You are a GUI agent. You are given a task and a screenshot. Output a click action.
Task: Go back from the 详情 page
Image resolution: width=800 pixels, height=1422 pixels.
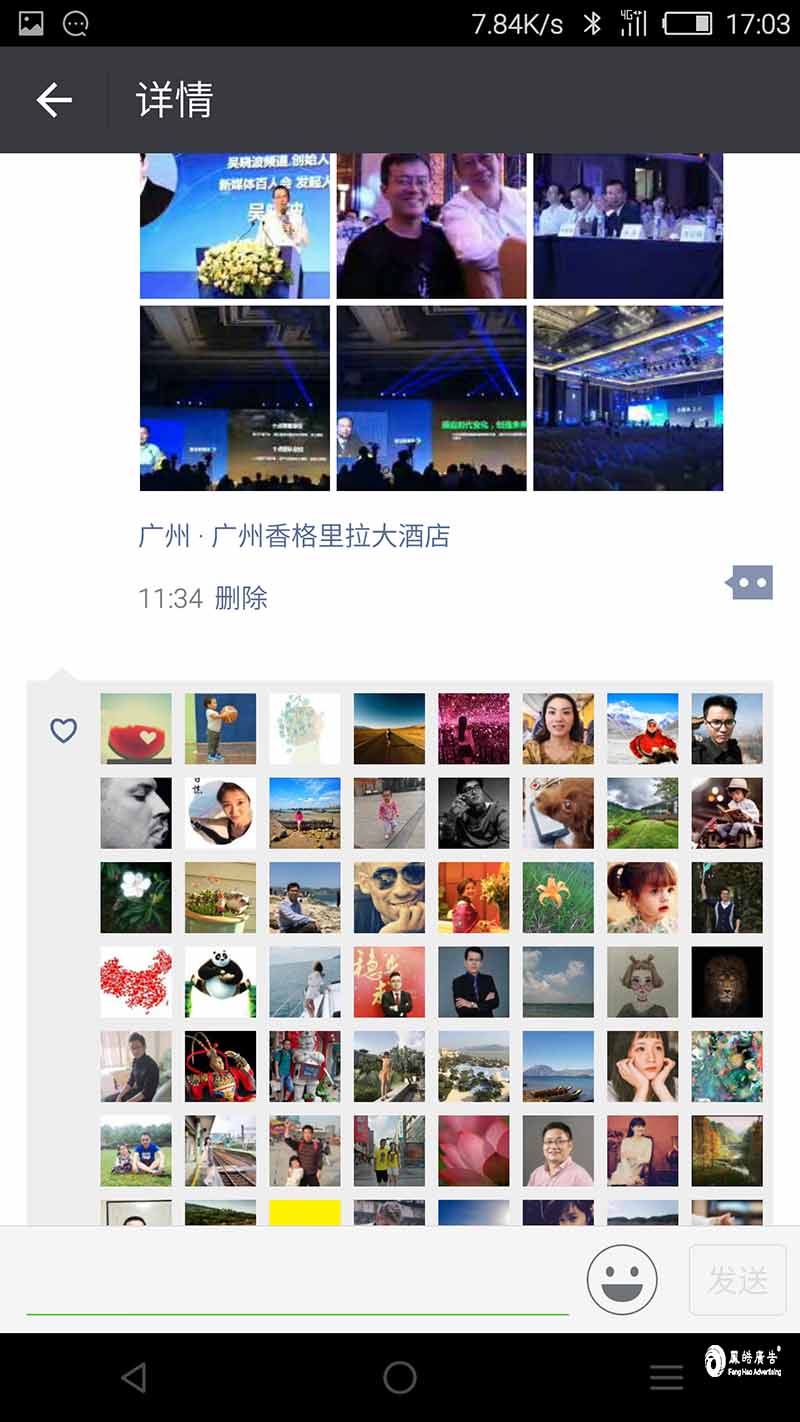click(54, 100)
